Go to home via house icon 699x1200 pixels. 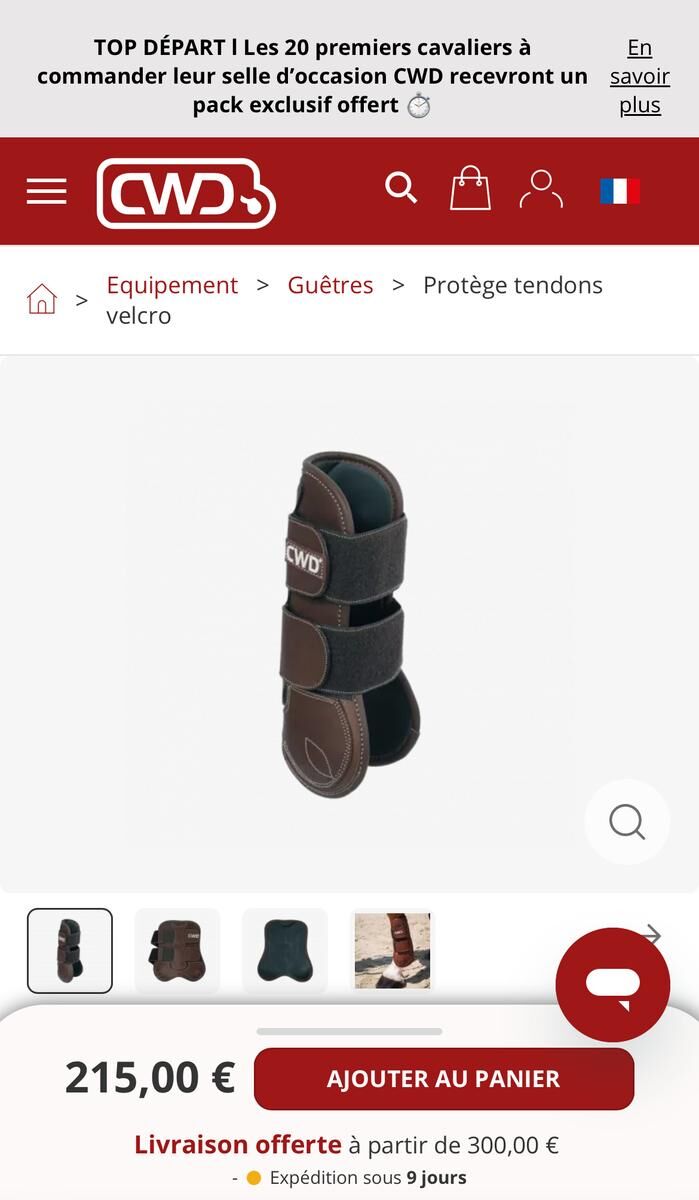(x=42, y=299)
